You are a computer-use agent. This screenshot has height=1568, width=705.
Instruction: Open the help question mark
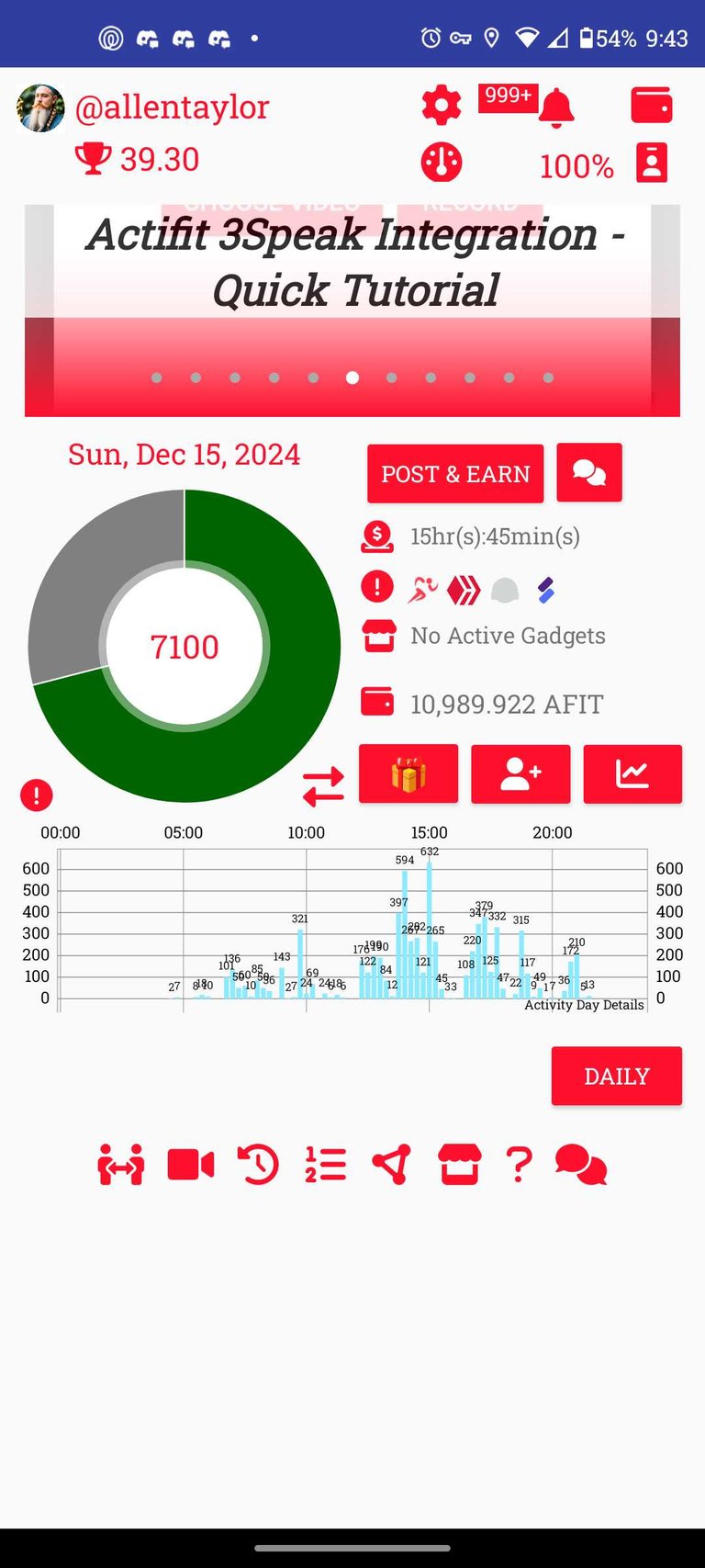(x=519, y=1166)
